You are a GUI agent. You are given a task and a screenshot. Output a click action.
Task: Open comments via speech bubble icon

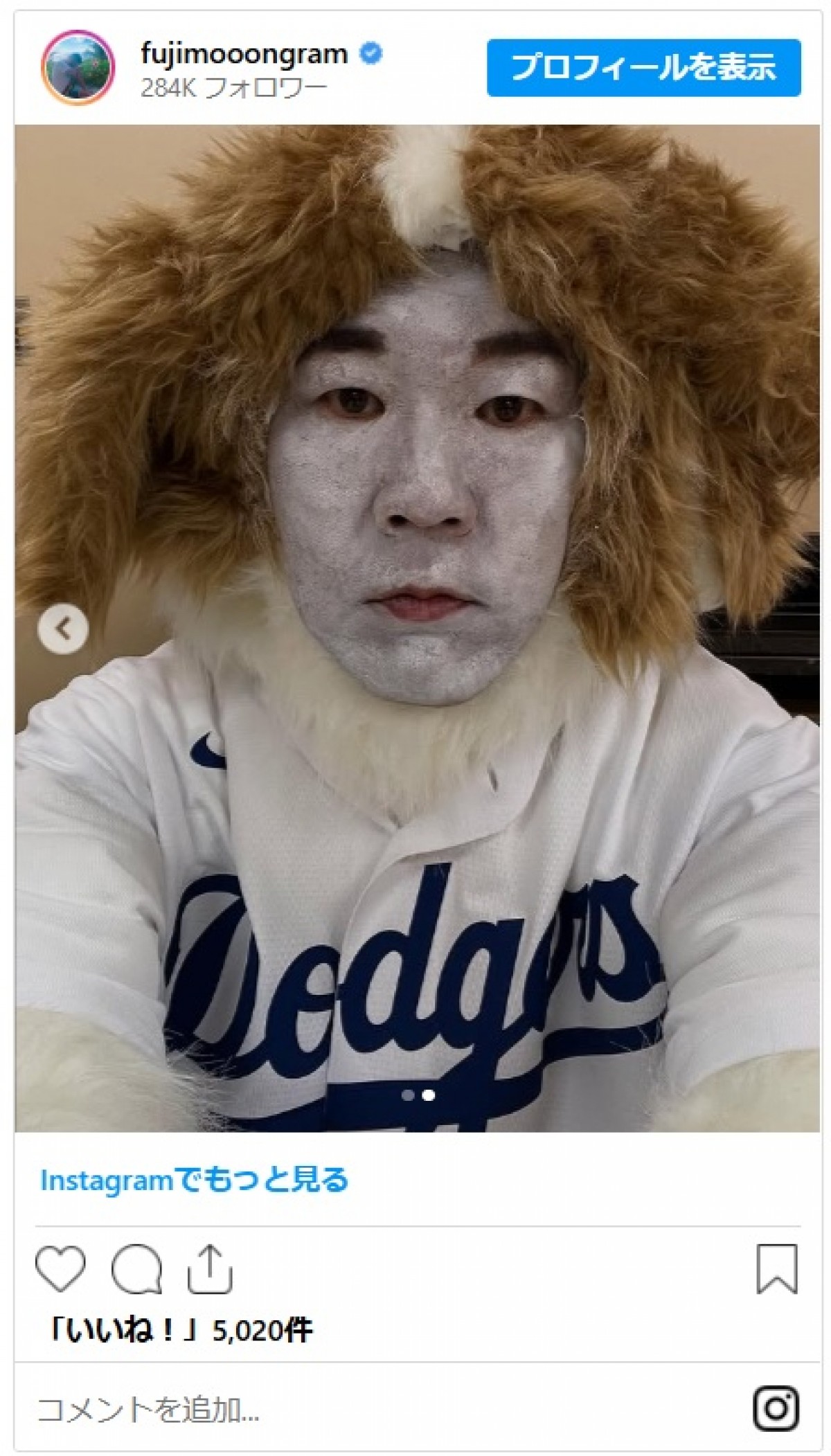[x=136, y=1269]
